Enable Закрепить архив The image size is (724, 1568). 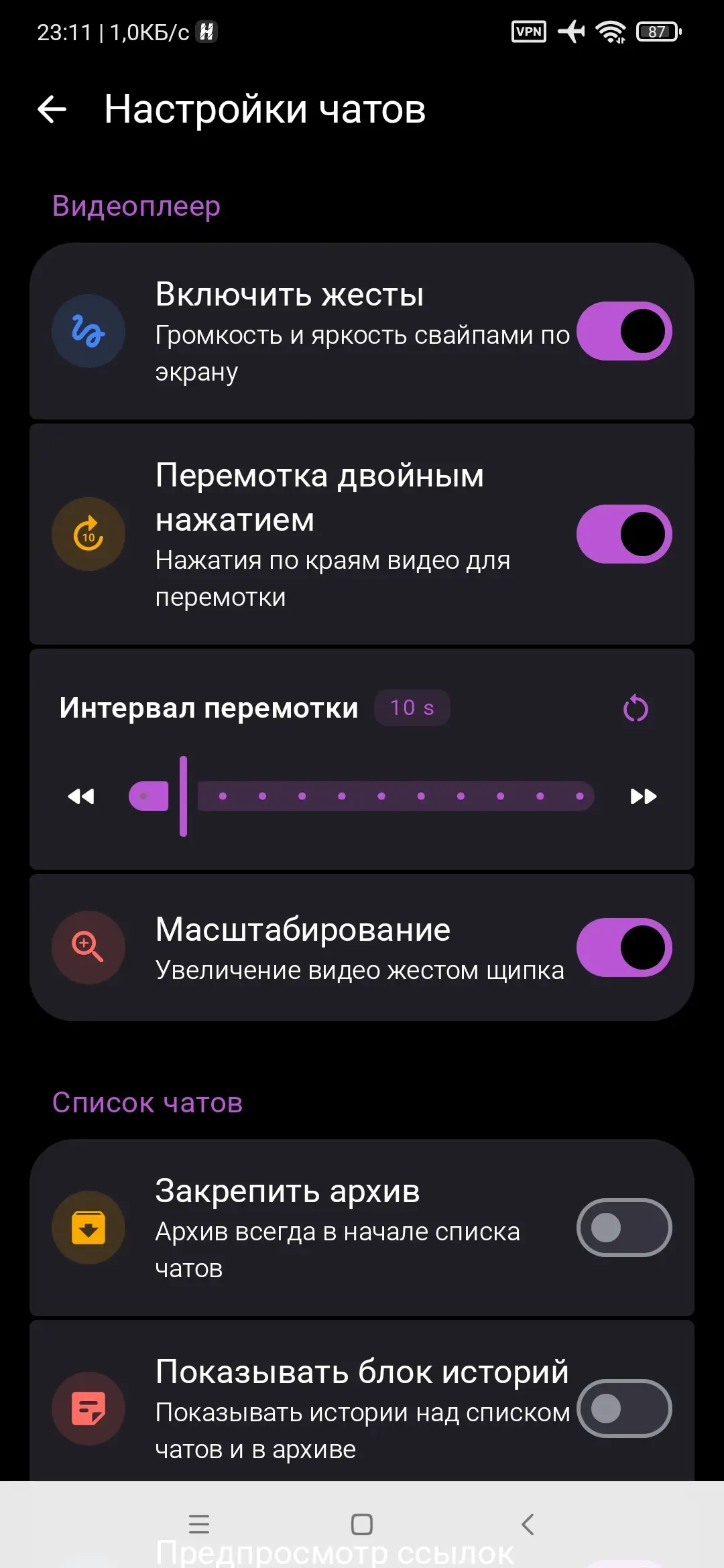[x=624, y=1228]
